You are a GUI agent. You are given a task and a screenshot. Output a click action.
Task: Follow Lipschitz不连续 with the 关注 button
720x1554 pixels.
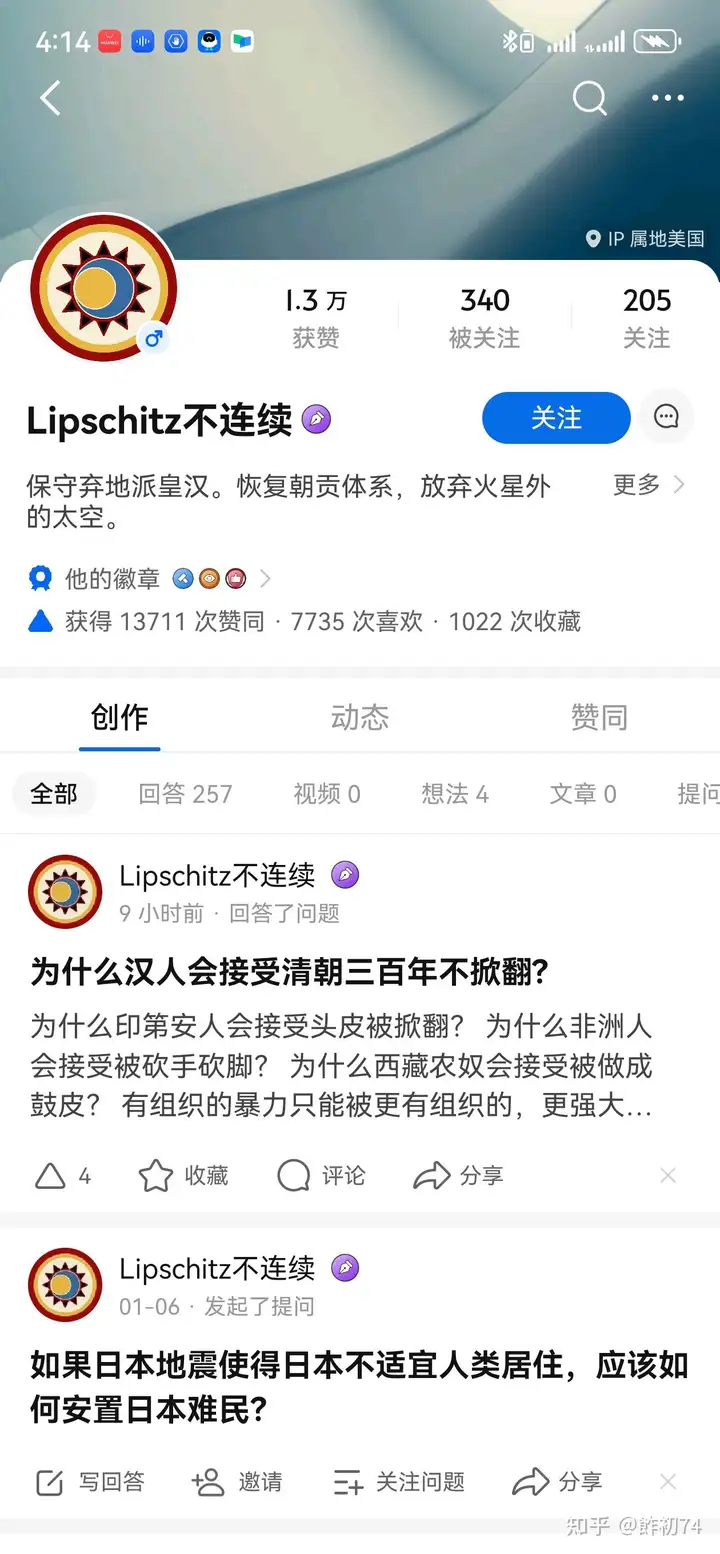coord(556,418)
